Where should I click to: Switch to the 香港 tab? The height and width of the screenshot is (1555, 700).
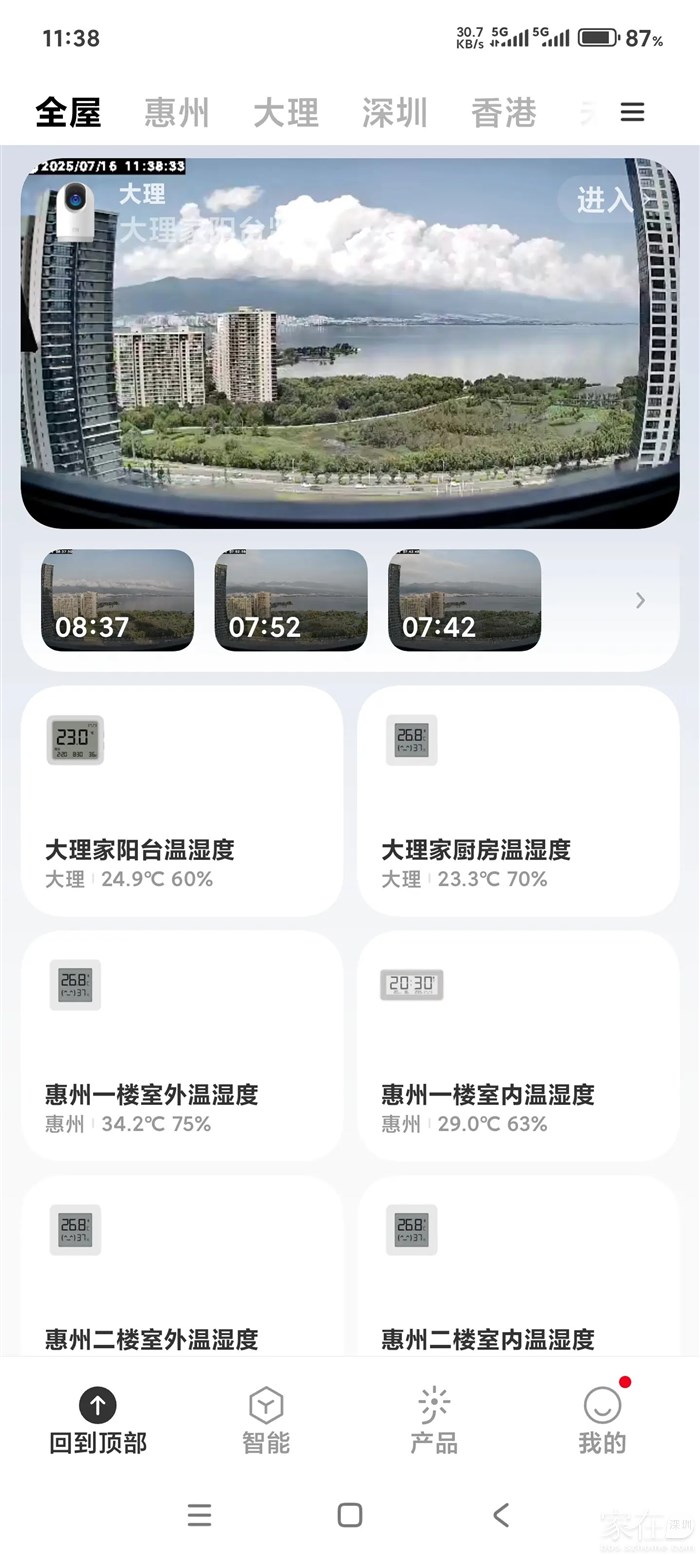point(504,112)
